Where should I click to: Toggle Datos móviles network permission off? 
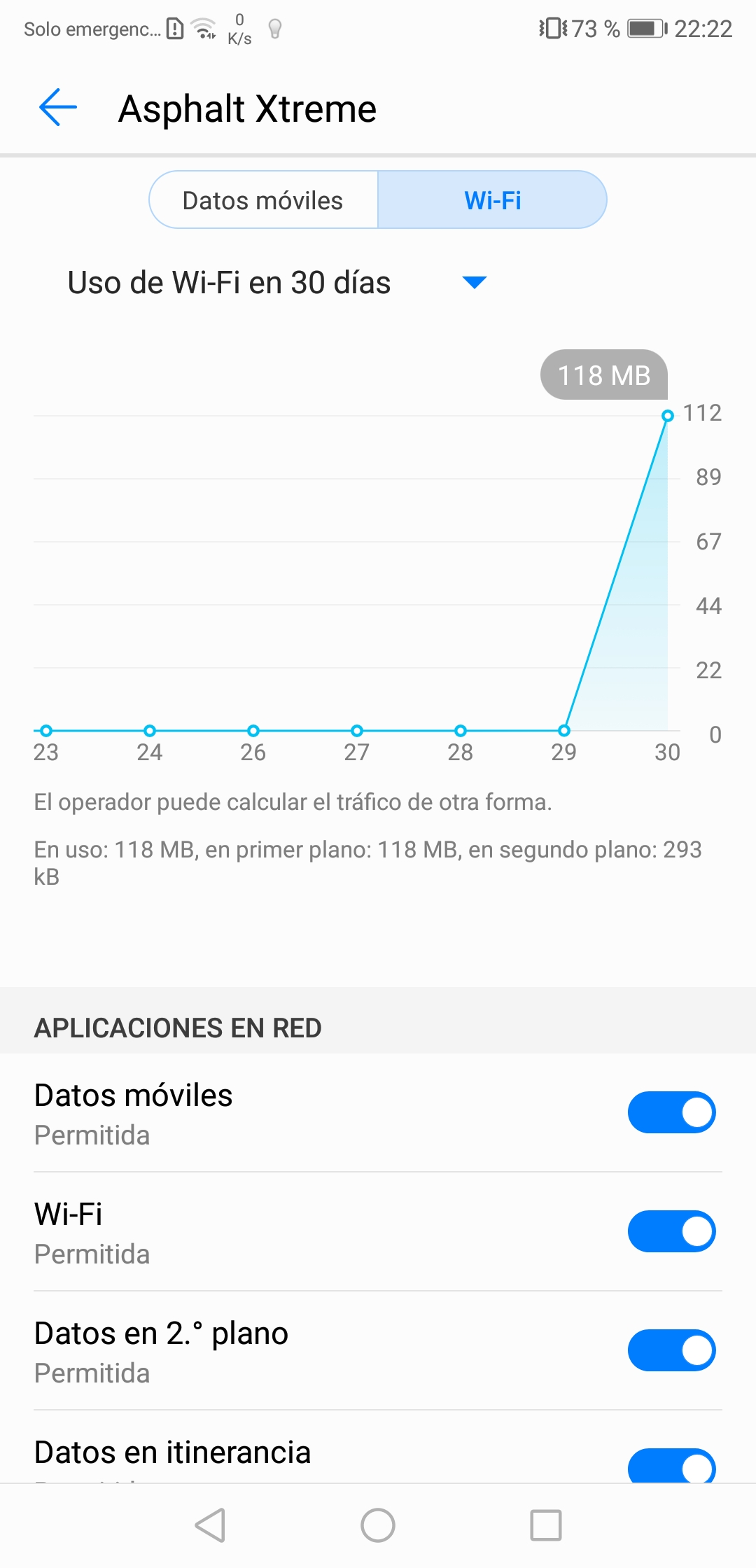coord(671,1112)
